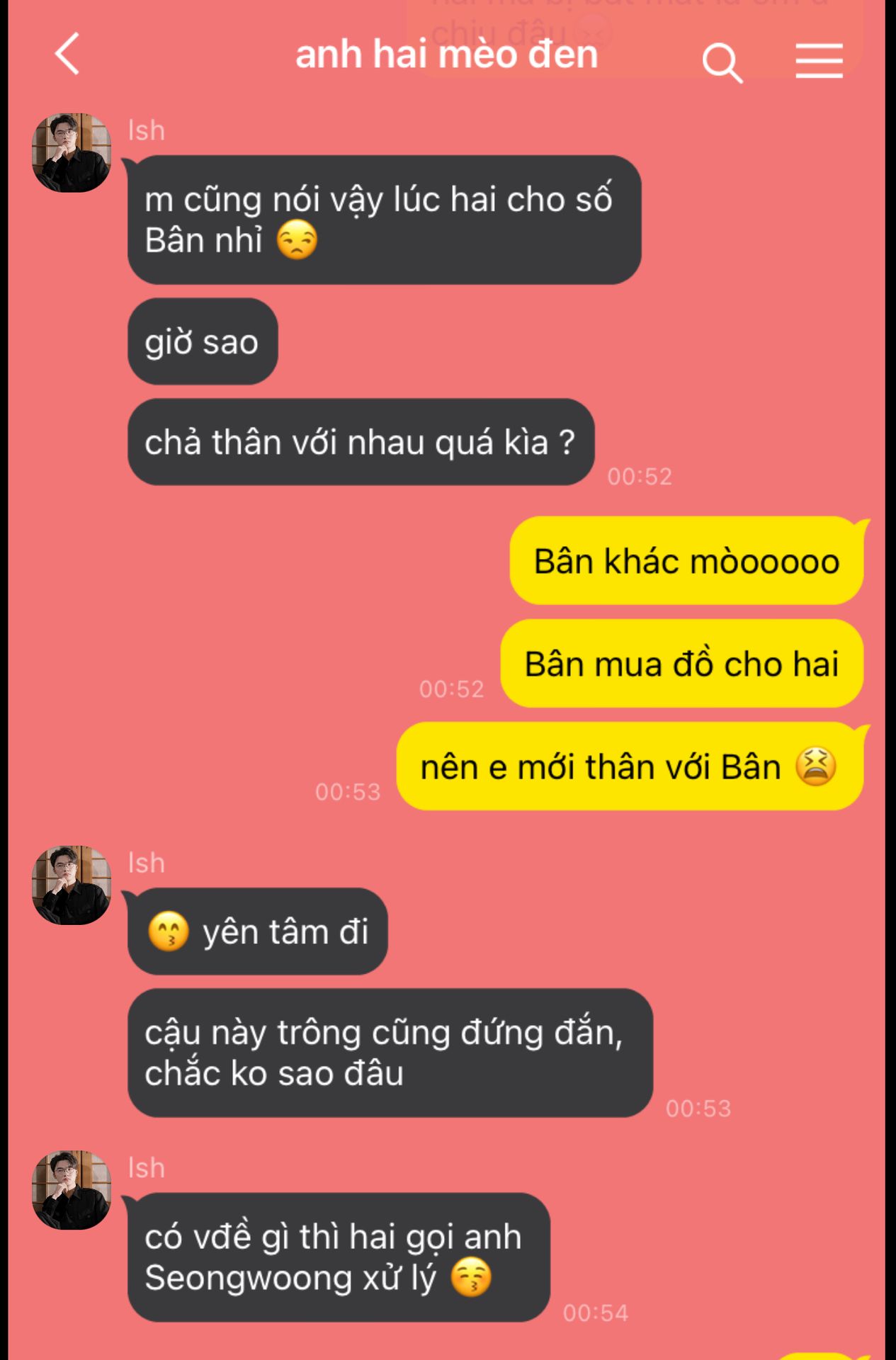Screen dimensions: 896x1360
Task: Tap lsh's avatar beside the "Seongwoong xử lý" message
Action: pos(72,1191)
